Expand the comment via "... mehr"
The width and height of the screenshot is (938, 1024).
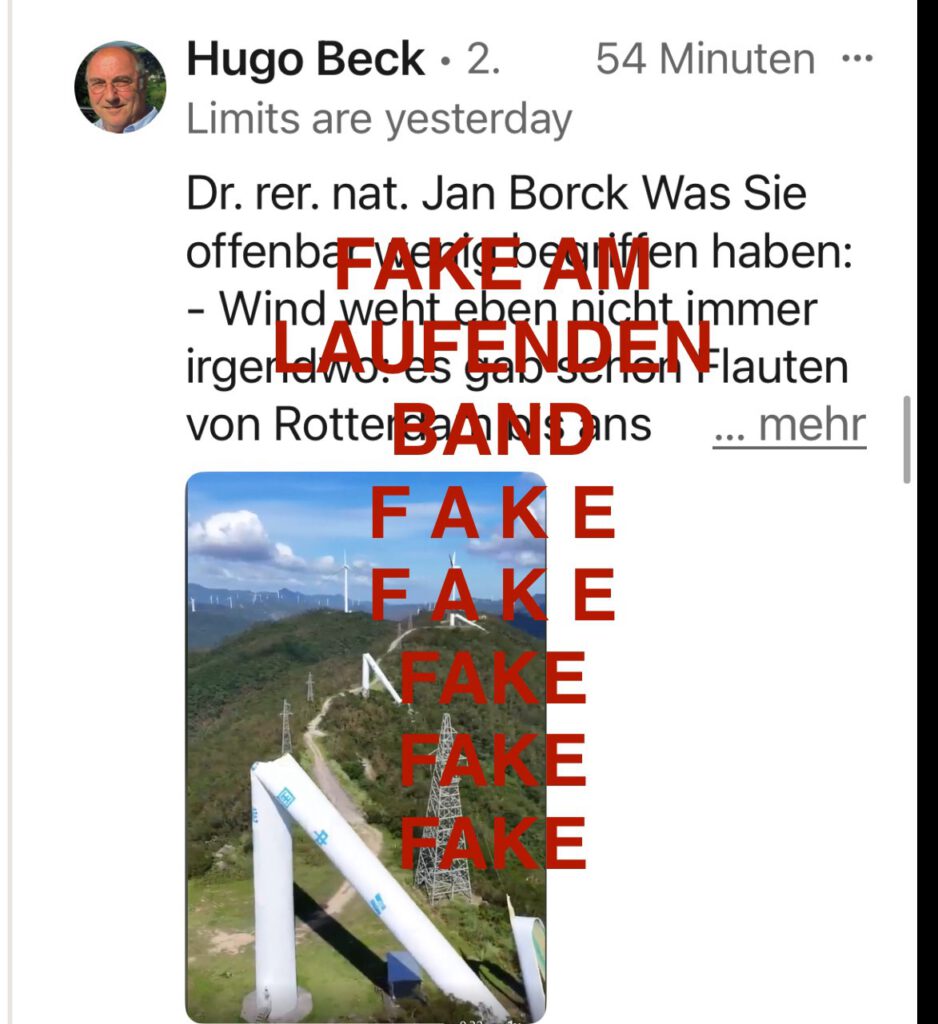coord(789,426)
